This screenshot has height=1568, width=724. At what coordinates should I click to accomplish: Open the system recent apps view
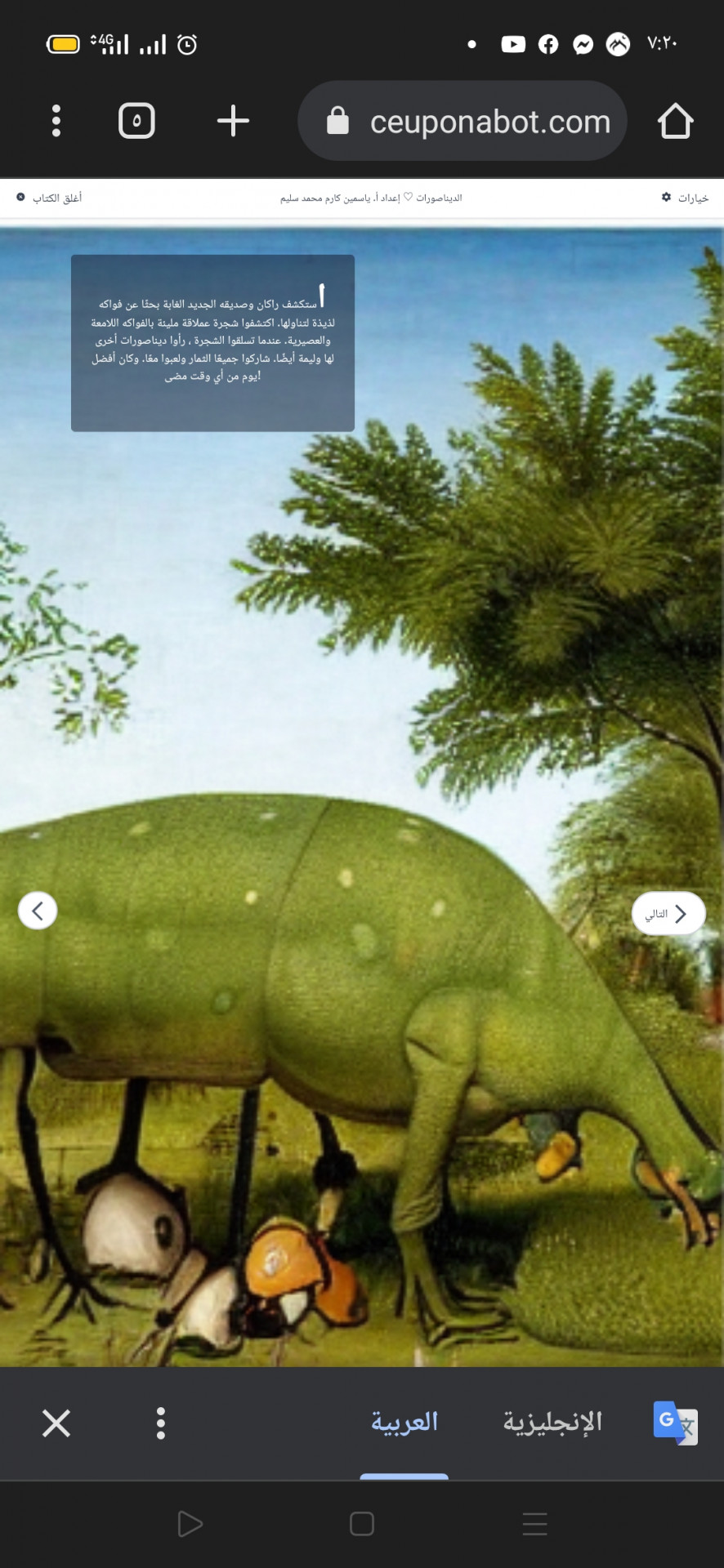point(534,1524)
